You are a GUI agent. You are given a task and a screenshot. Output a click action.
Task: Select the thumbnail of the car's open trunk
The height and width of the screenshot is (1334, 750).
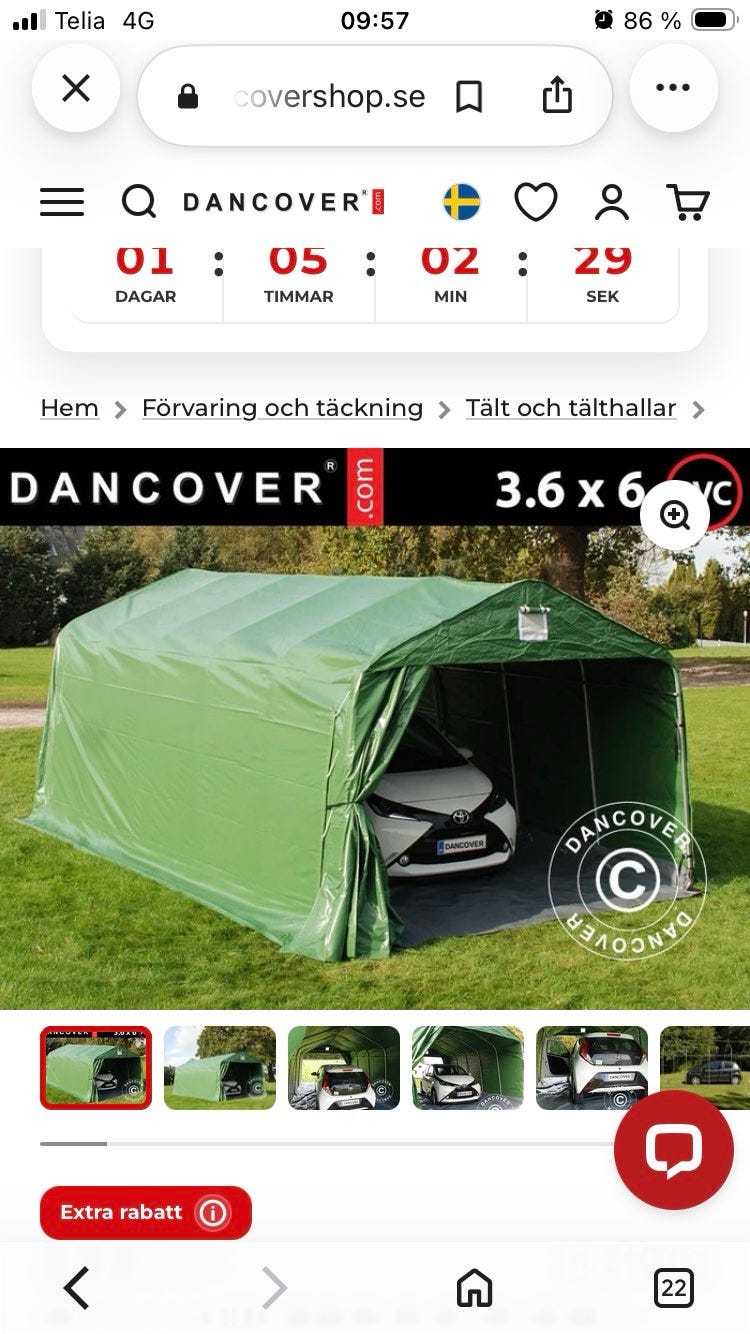click(x=592, y=1068)
